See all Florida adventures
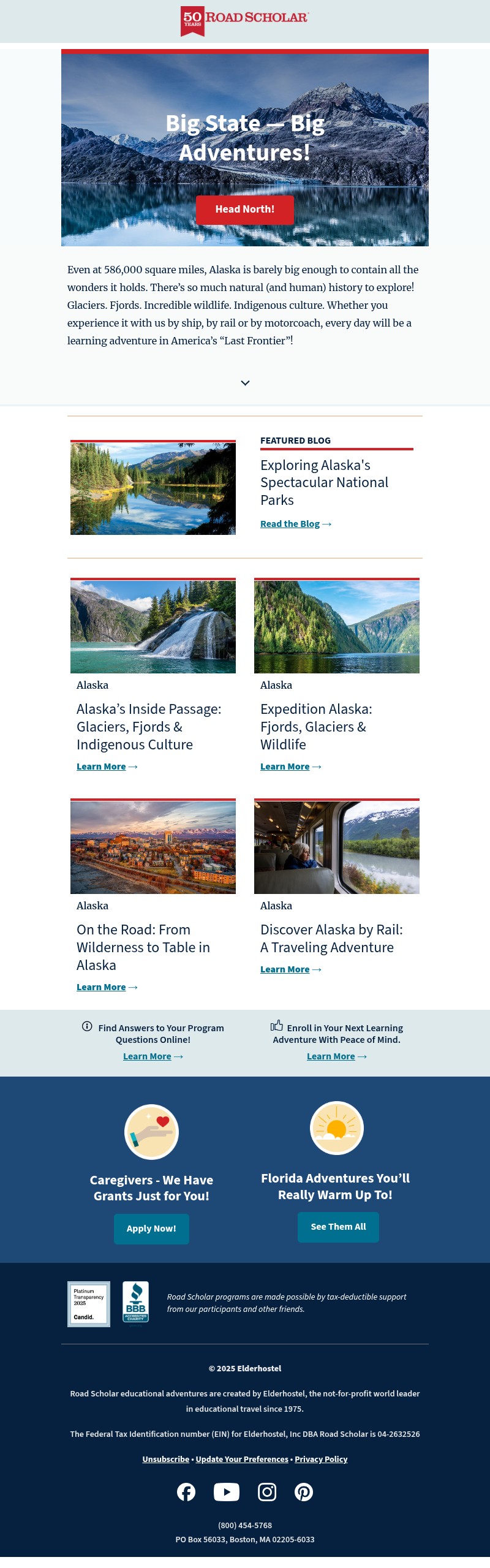The image size is (490, 1568). point(338,1227)
